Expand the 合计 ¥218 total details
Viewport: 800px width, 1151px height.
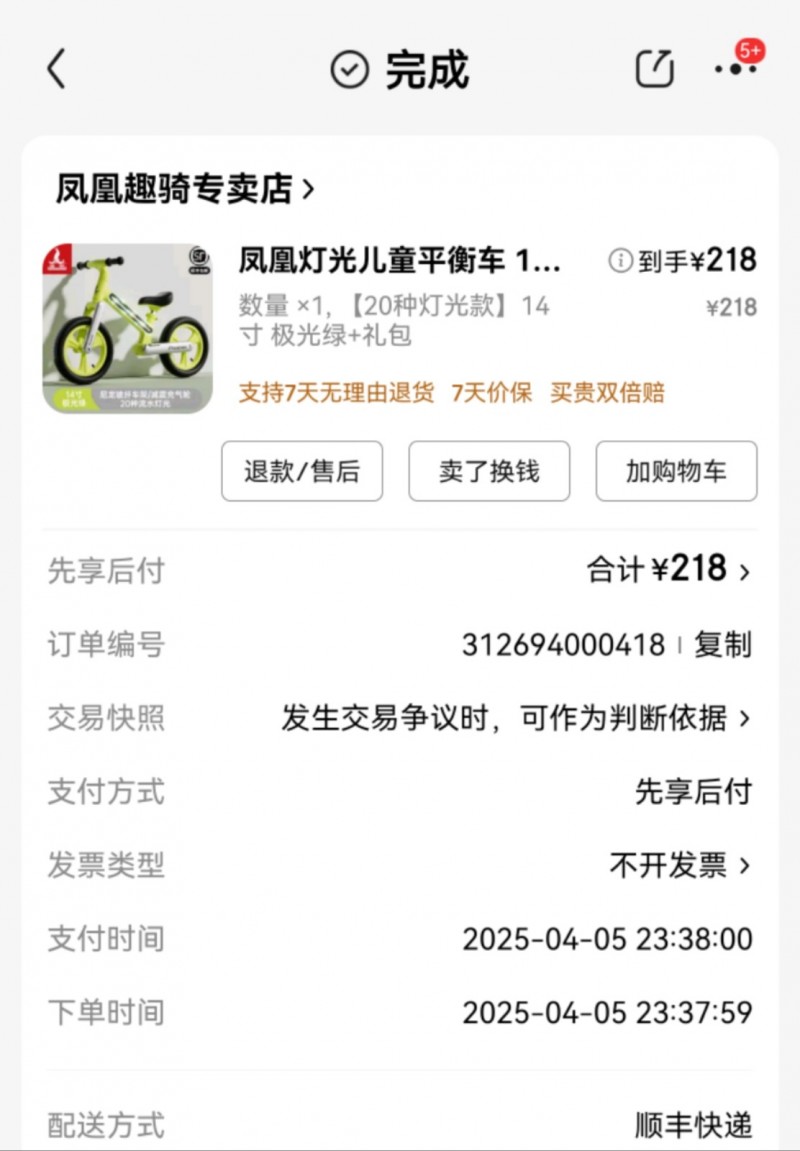(668, 571)
